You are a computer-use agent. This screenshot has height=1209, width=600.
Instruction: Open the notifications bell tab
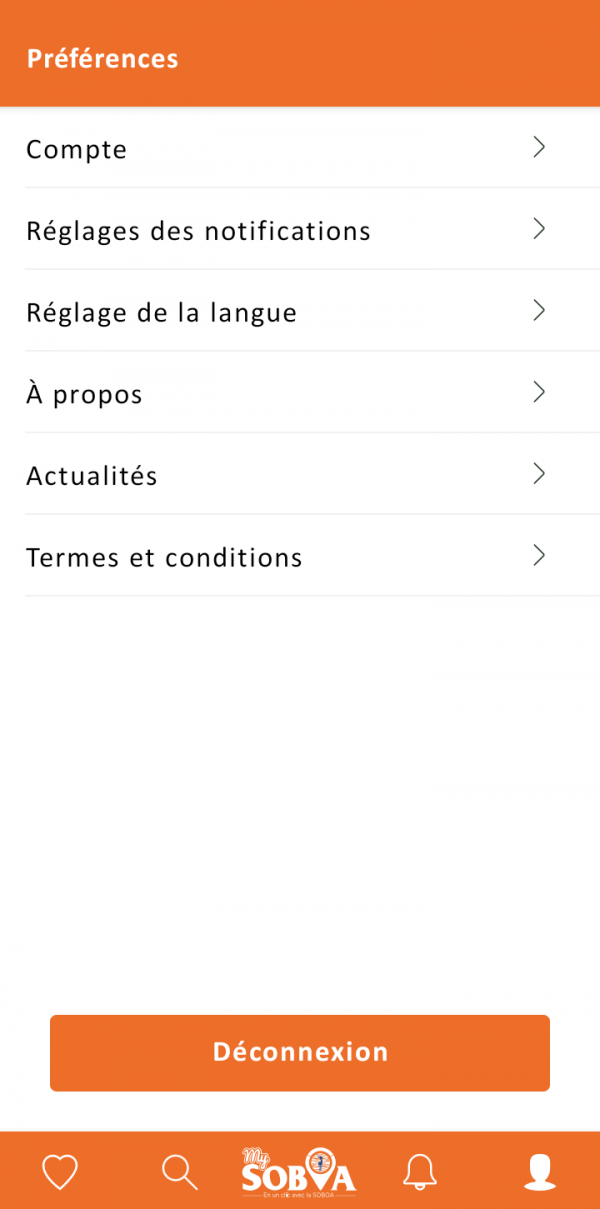coord(420,1171)
